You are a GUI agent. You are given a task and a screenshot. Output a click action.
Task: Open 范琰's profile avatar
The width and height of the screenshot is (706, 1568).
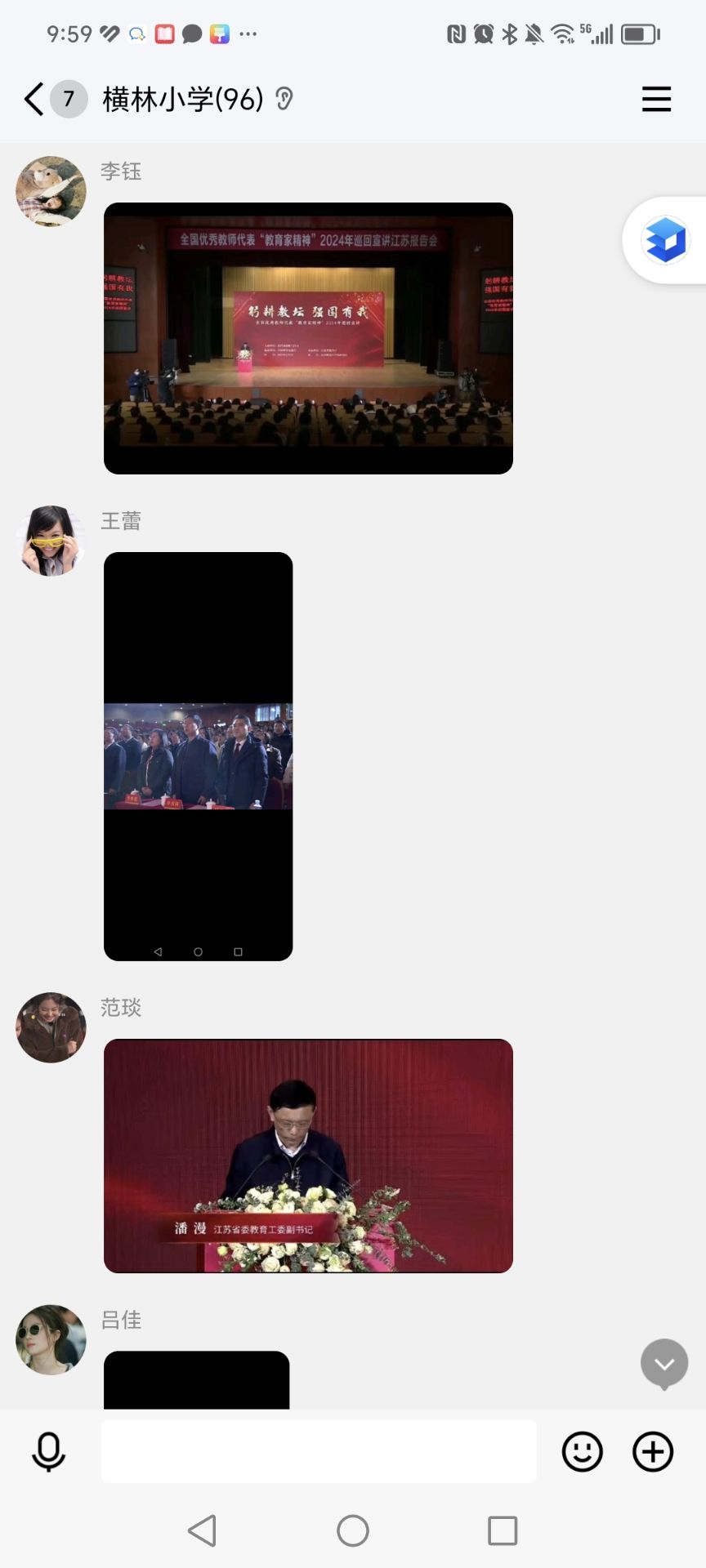(51, 1027)
